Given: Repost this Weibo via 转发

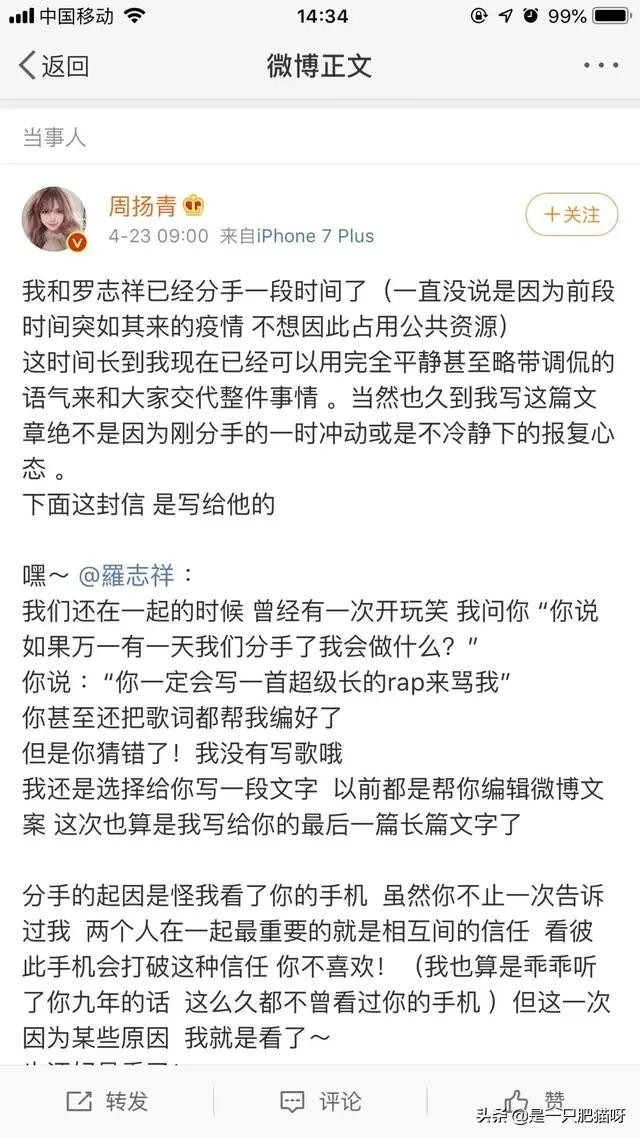Looking at the screenshot, I should point(108,1101).
